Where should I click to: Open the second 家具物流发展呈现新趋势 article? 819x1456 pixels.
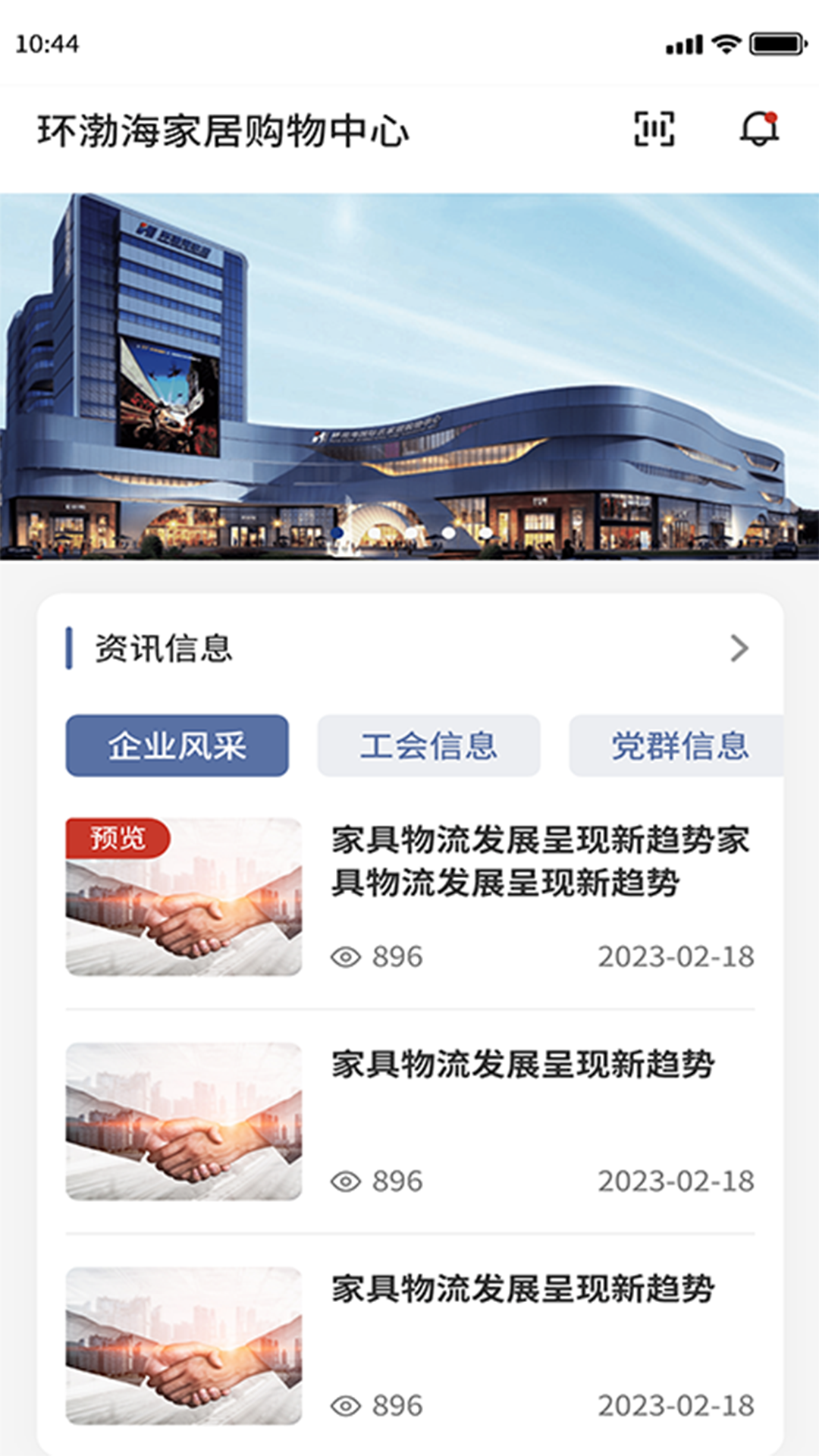(x=523, y=1065)
